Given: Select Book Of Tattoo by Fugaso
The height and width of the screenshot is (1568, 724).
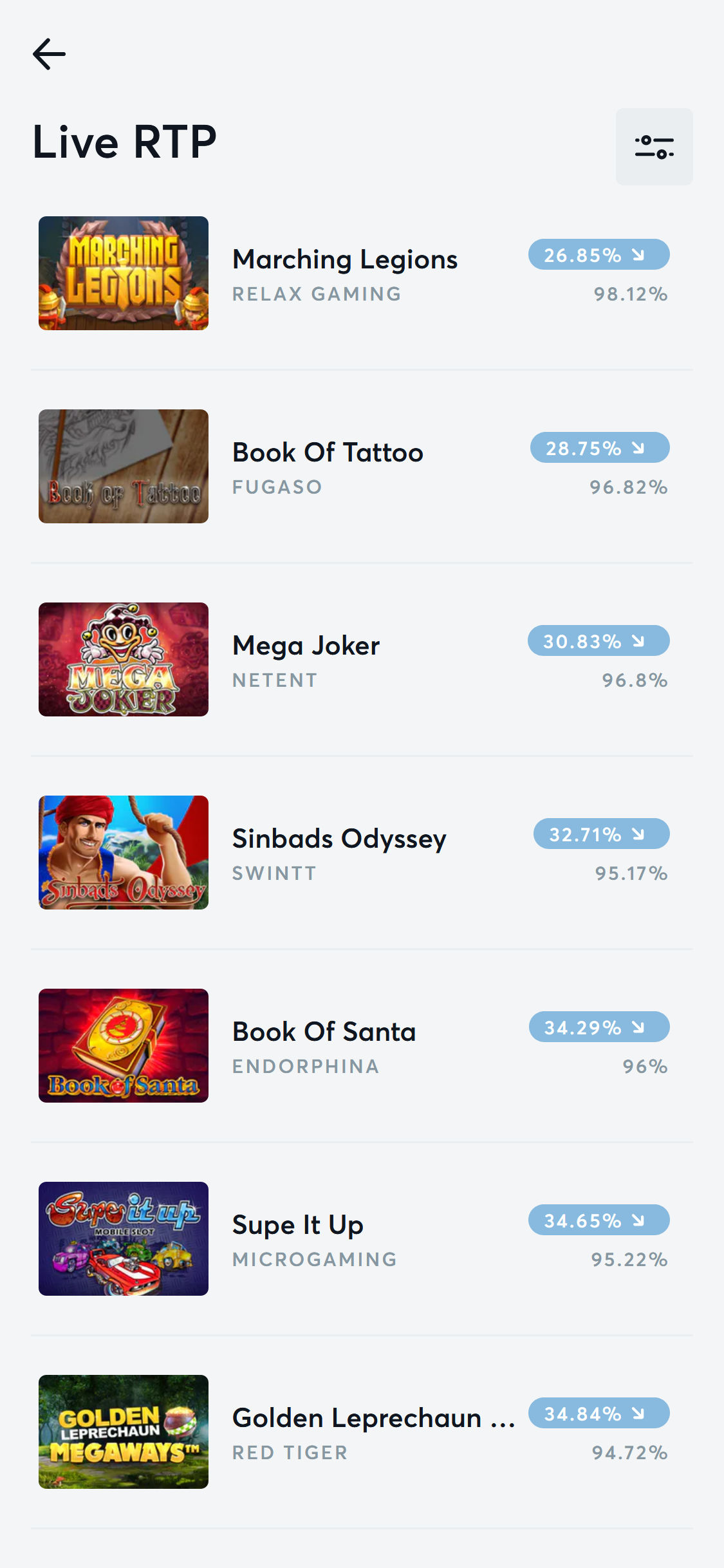Looking at the screenshot, I should 362,467.
